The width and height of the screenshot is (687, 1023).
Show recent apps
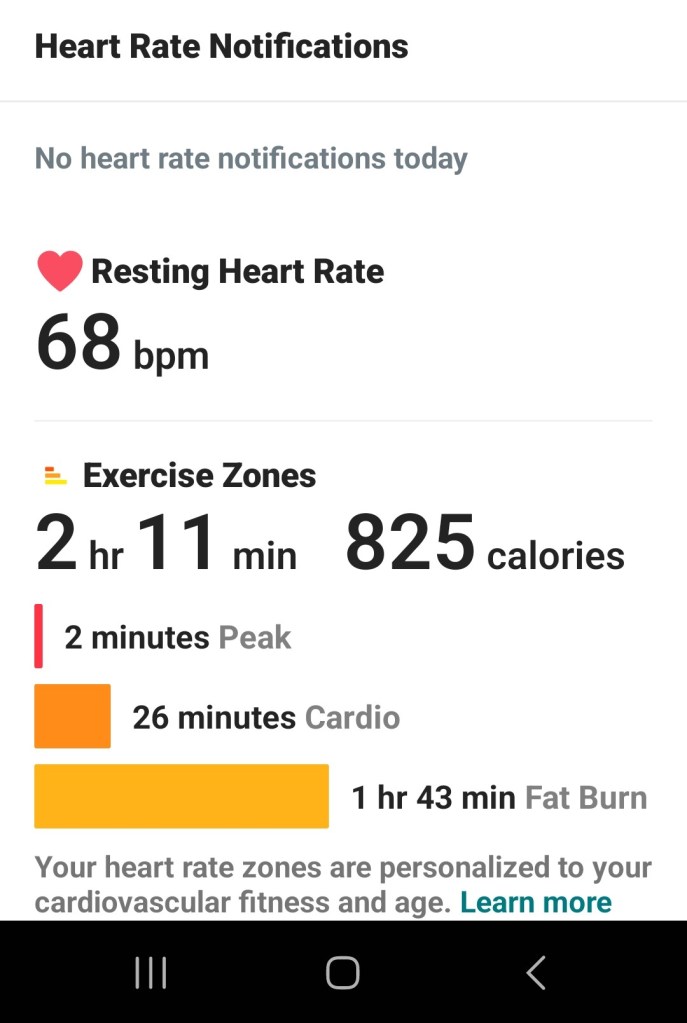(x=151, y=972)
